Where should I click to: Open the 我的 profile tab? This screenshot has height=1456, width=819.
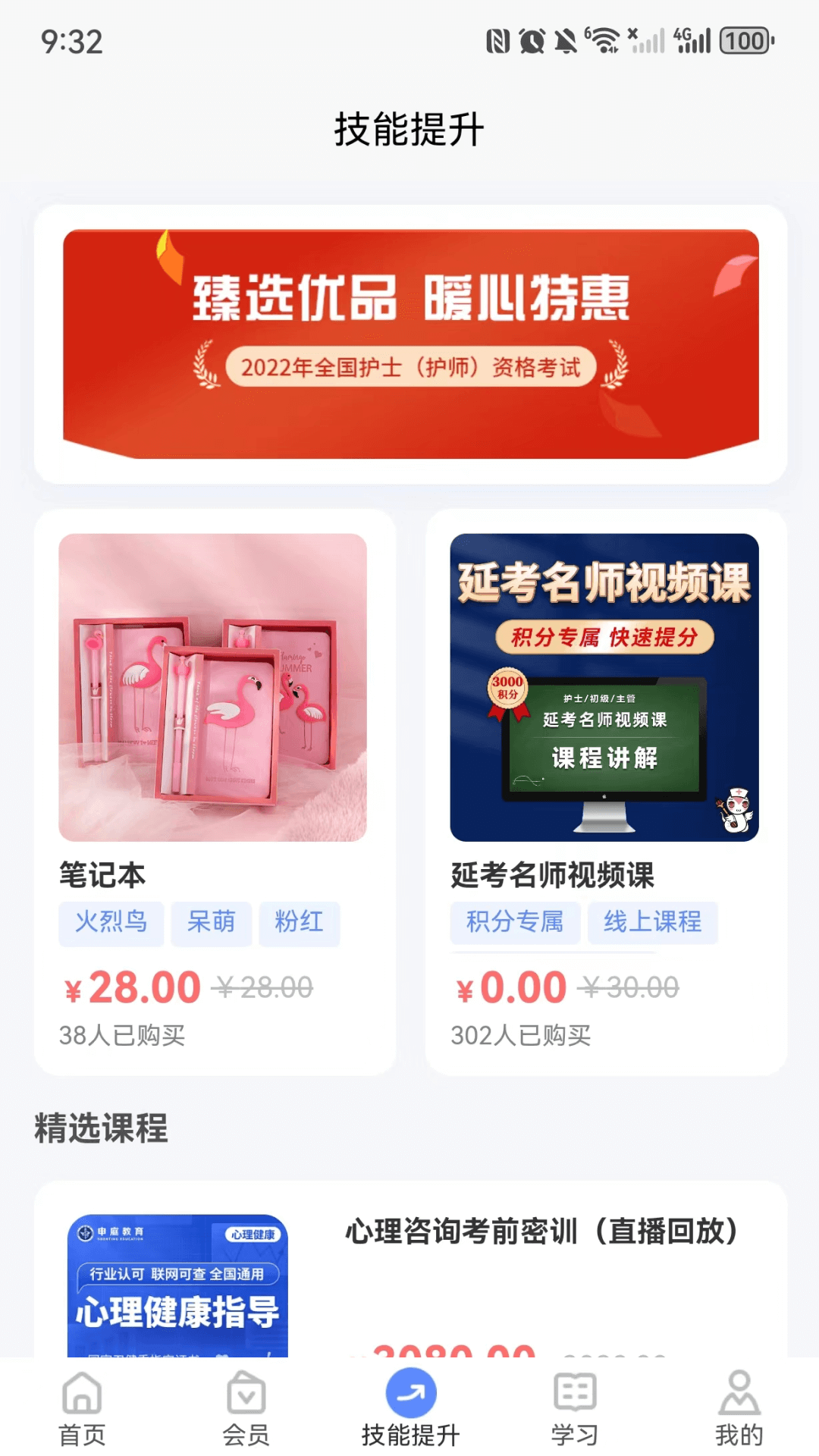pos(739,1408)
